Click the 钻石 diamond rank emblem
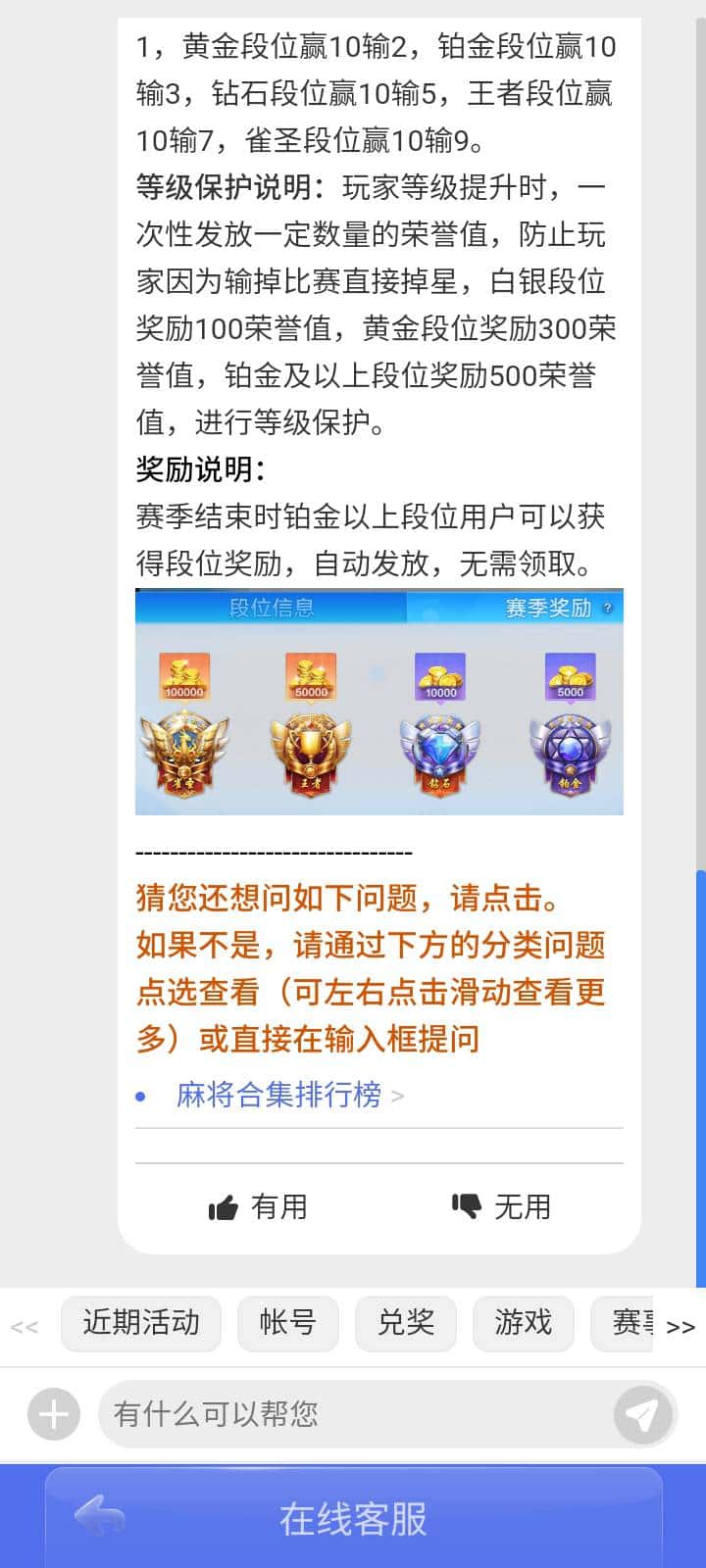The image size is (706, 1568). 439,755
